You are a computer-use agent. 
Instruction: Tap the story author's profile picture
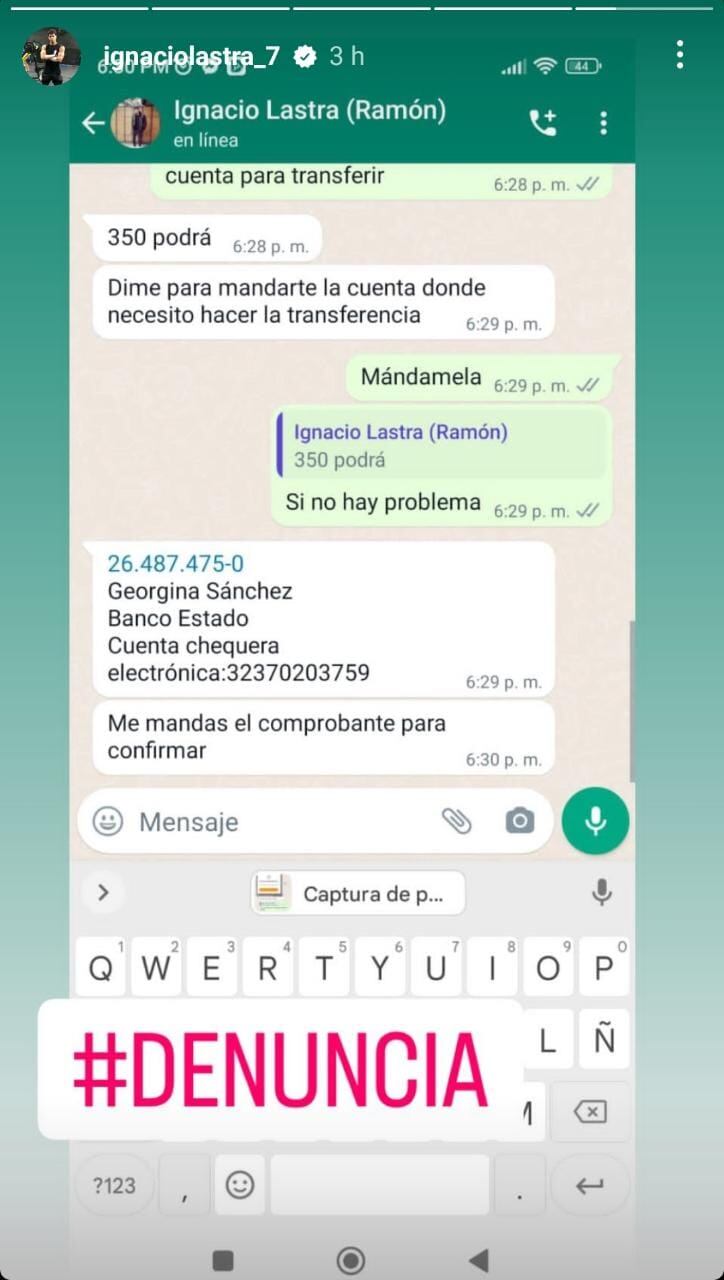click(51, 57)
